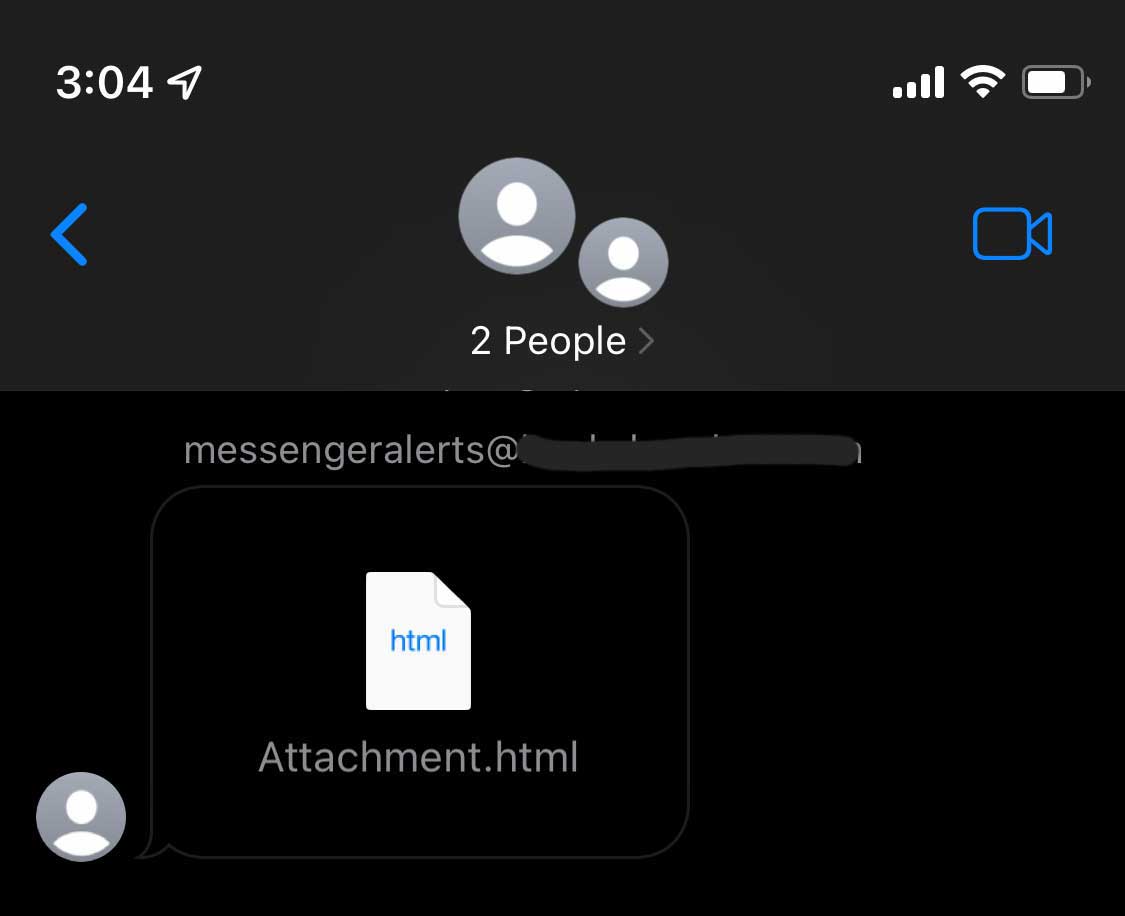Start a FaceTime video call
Viewport: 1125px width, 916px height.
click(x=1011, y=235)
